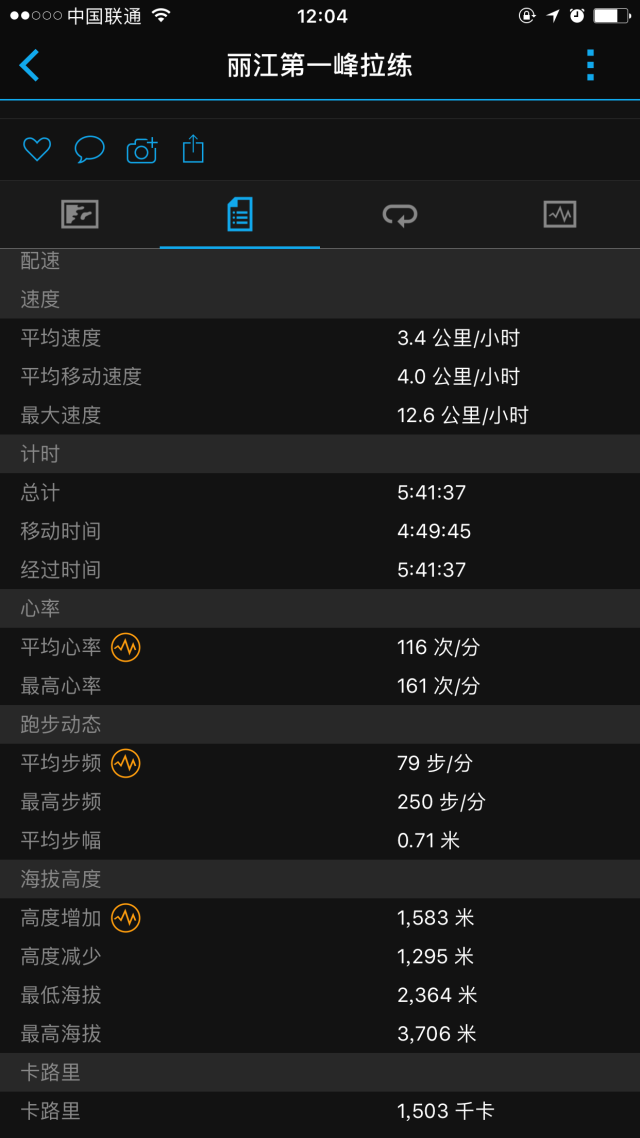Switch to the laps tab
Screen dimensions: 640x1138
pos(400,215)
